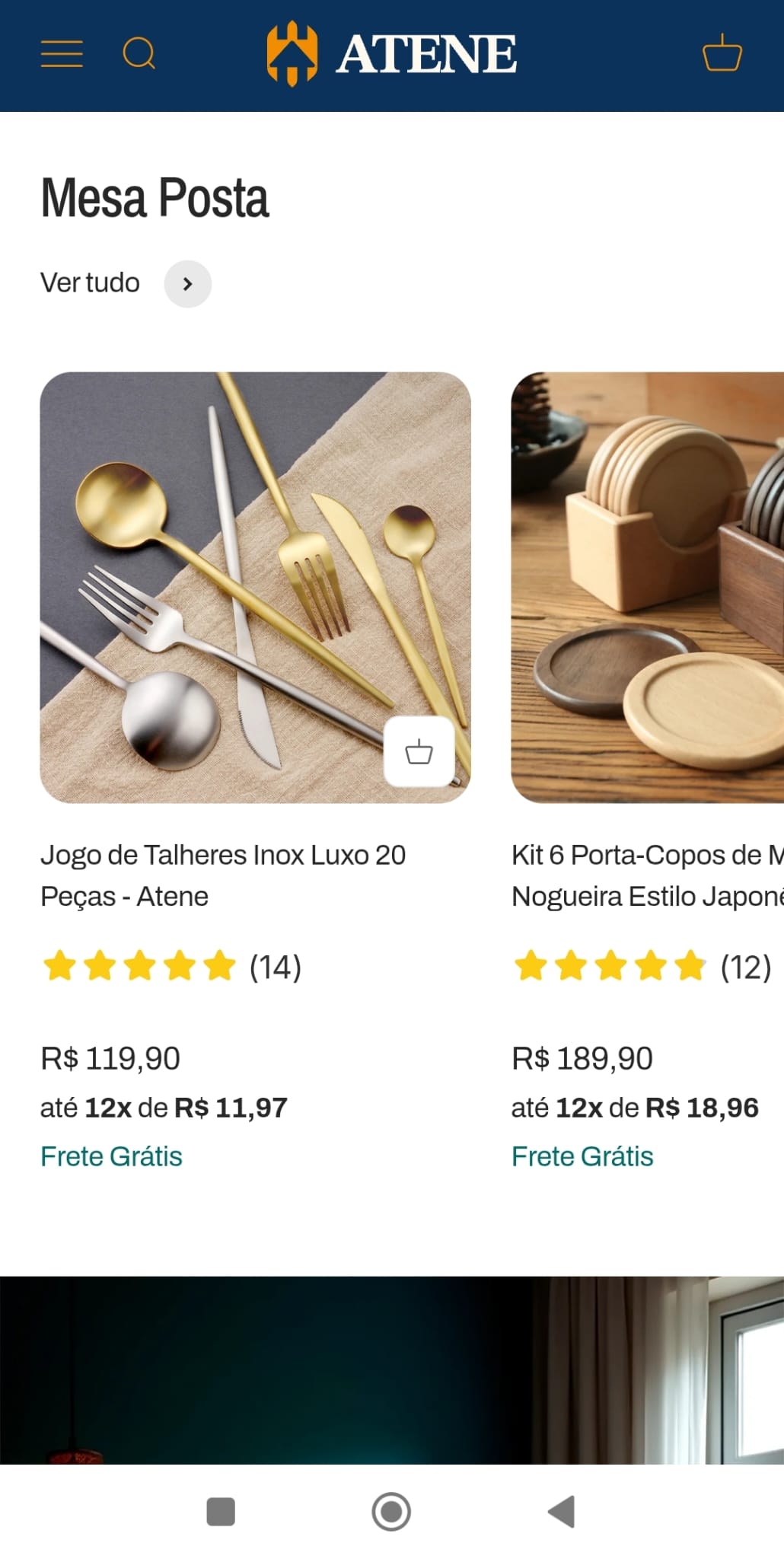
Task: Open the Mesa Posta full collection
Action: click(x=89, y=282)
